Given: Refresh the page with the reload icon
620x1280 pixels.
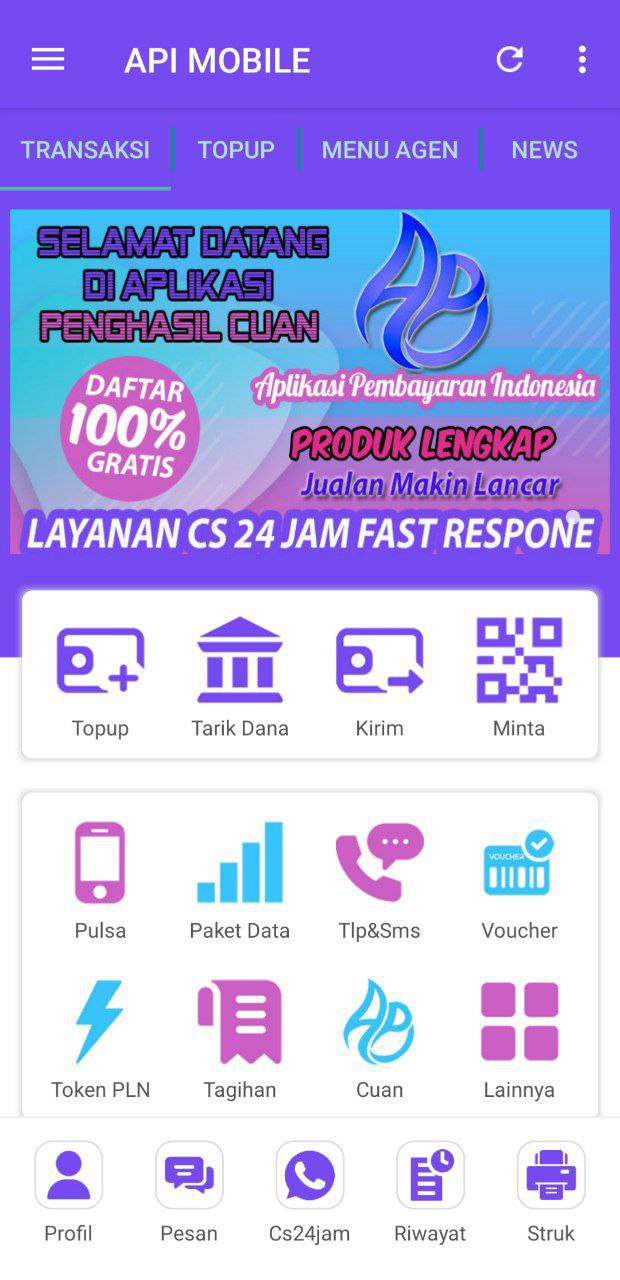Looking at the screenshot, I should [x=510, y=60].
